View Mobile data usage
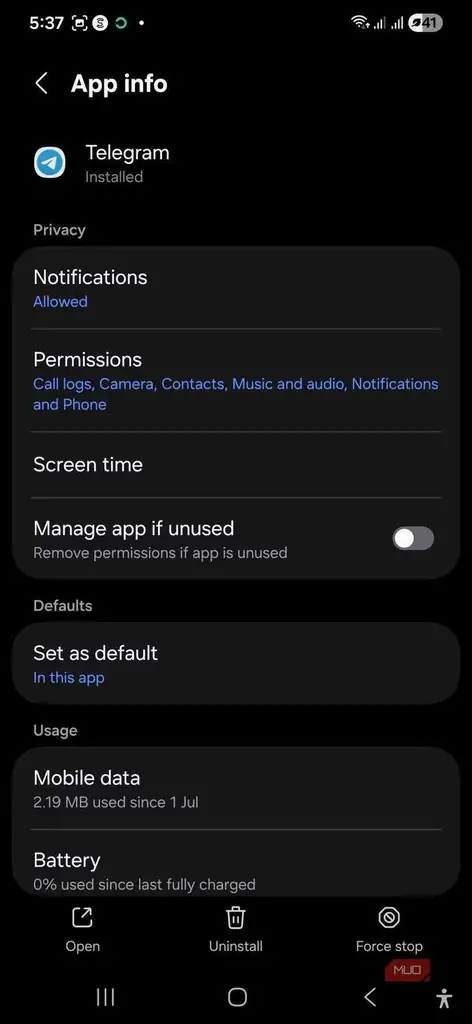Viewport: 472px width, 1024px height. click(236, 789)
